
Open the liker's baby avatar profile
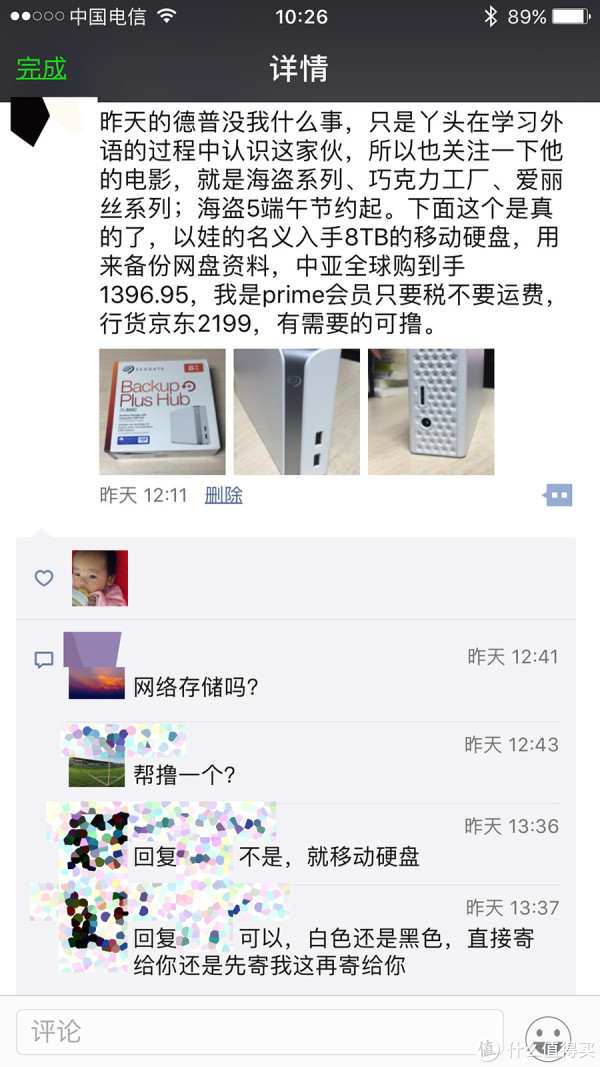100,578
